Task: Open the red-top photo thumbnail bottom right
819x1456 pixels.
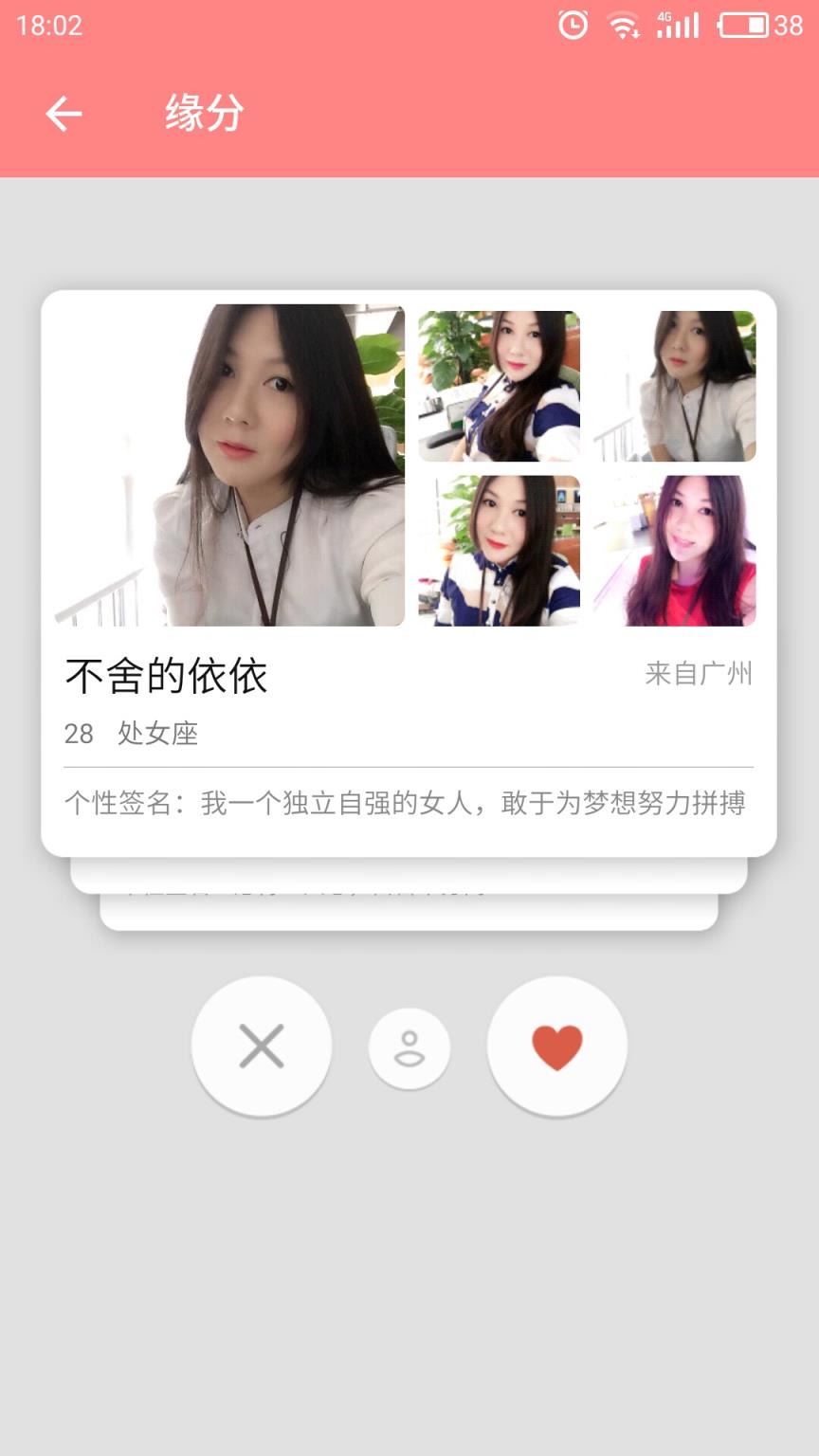Action: coord(675,548)
